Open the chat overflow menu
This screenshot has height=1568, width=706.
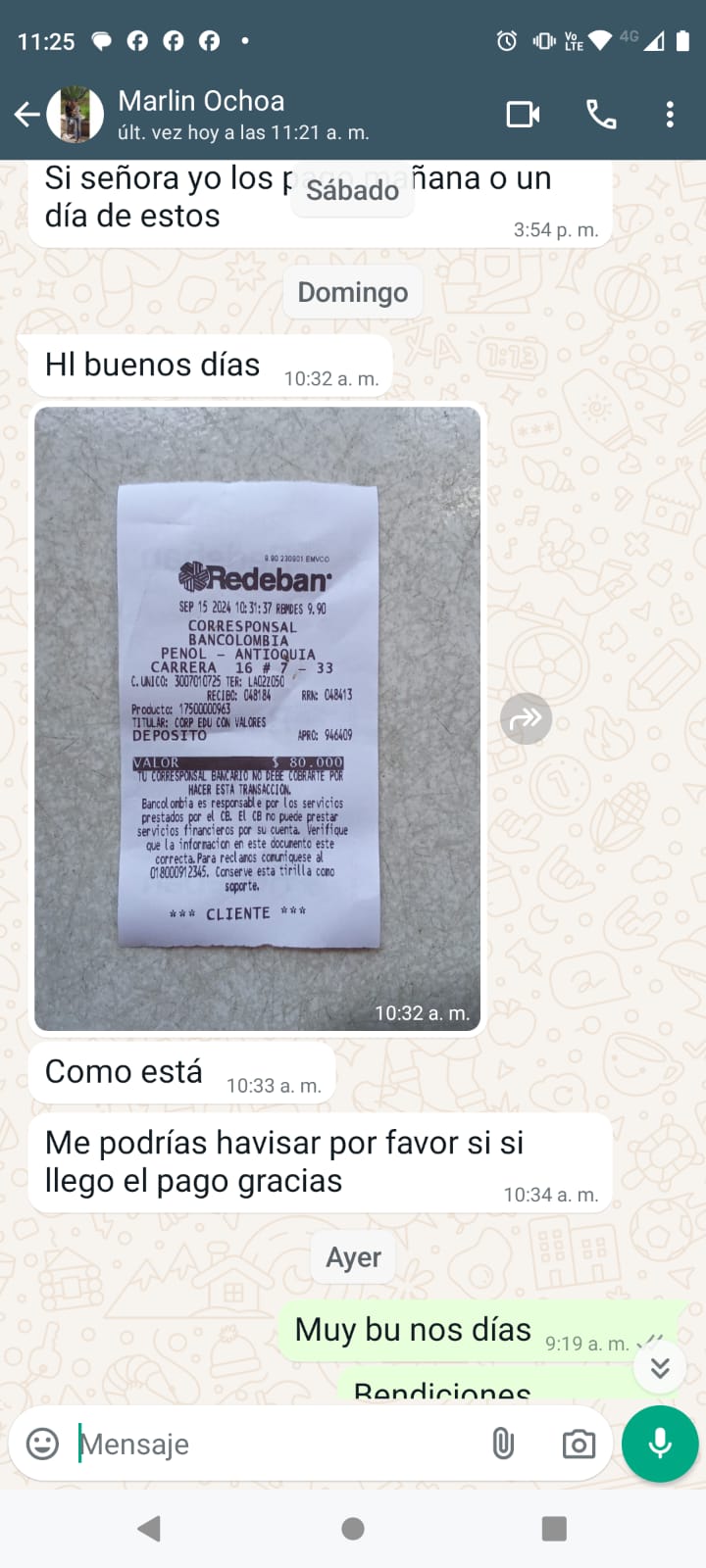point(670,115)
